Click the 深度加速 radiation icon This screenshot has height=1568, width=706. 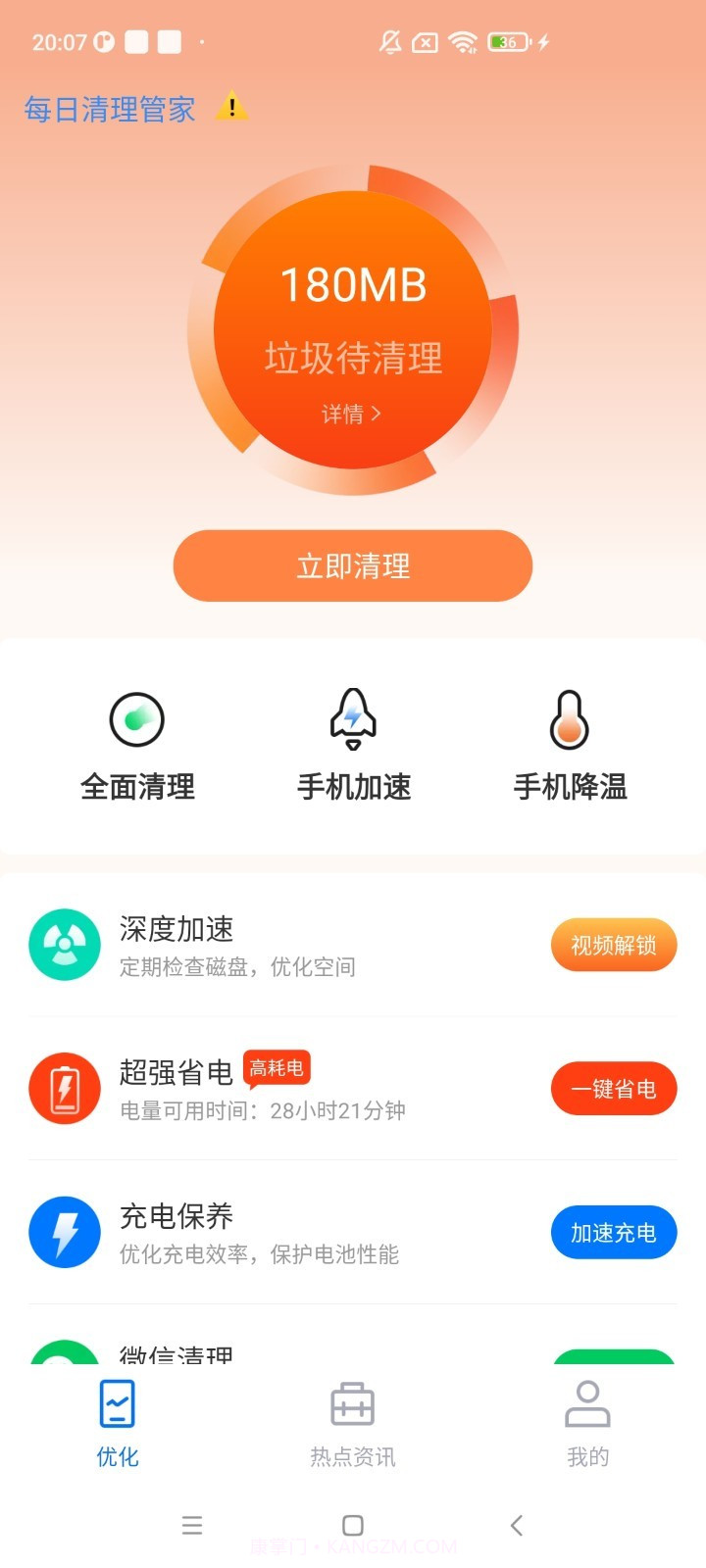coord(64,944)
